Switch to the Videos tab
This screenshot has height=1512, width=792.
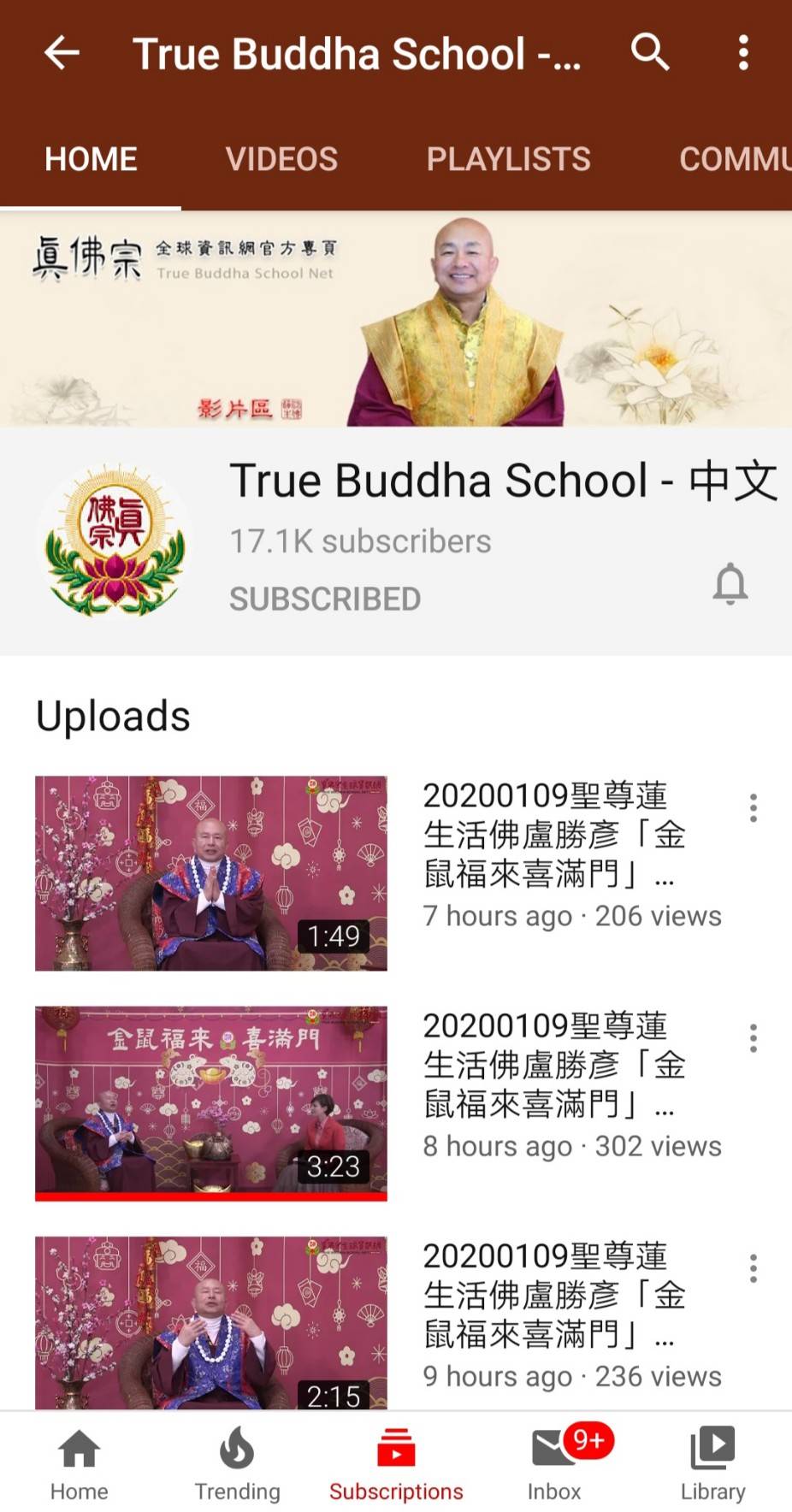281,159
